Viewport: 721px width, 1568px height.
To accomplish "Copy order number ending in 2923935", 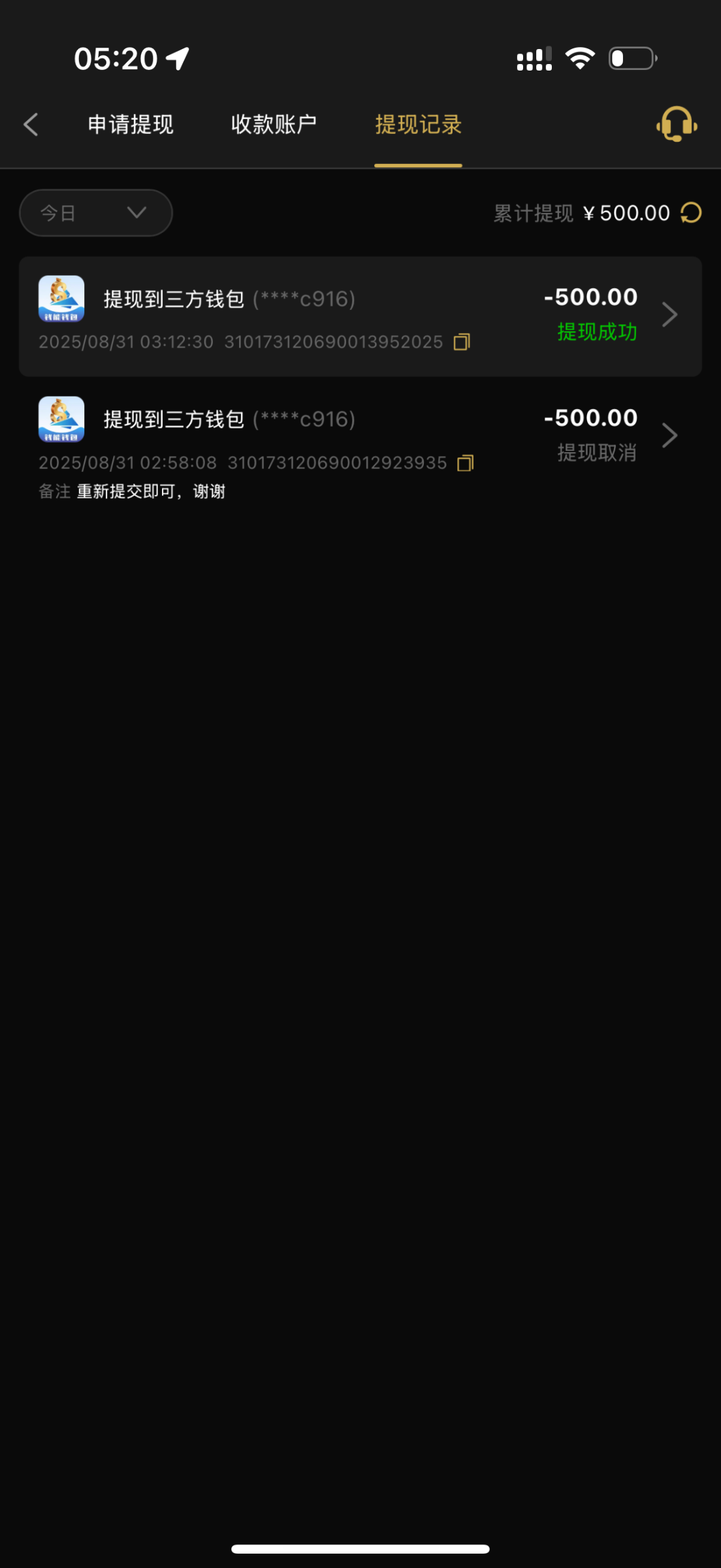I will (466, 463).
